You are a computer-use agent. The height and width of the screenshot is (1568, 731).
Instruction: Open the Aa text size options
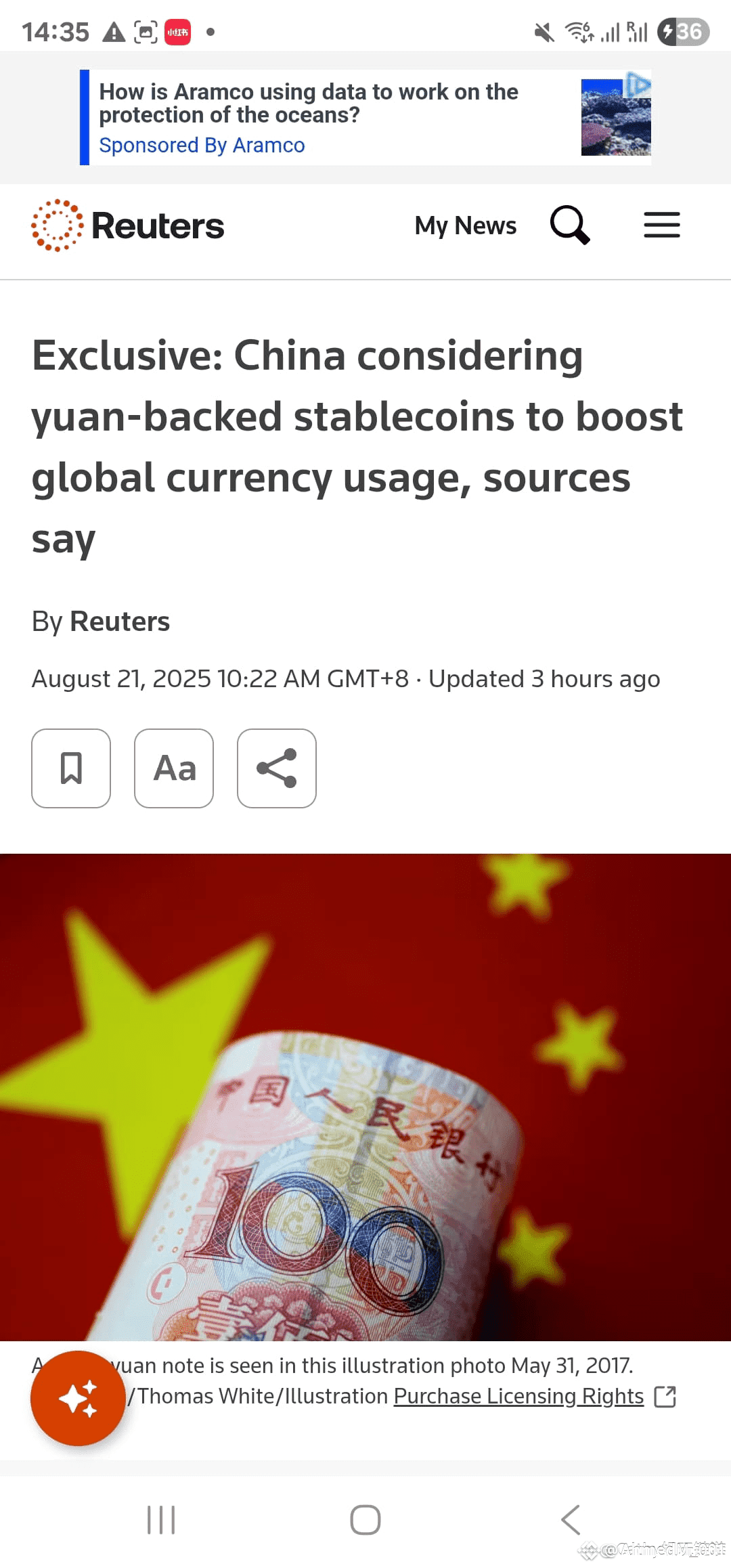point(174,768)
